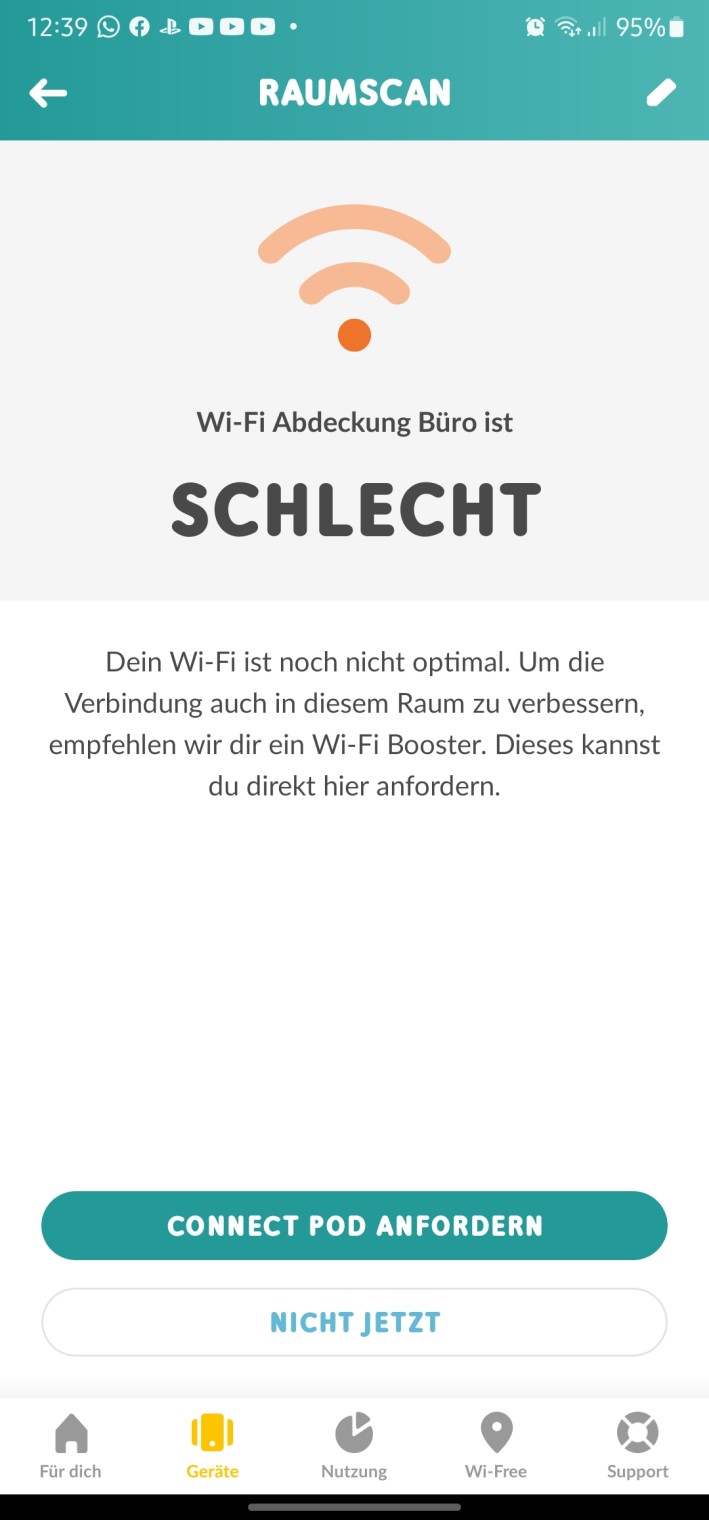Image resolution: width=709 pixels, height=1520 pixels.
Task: Open the Wi-Free tab
Action: (496, 1445)
